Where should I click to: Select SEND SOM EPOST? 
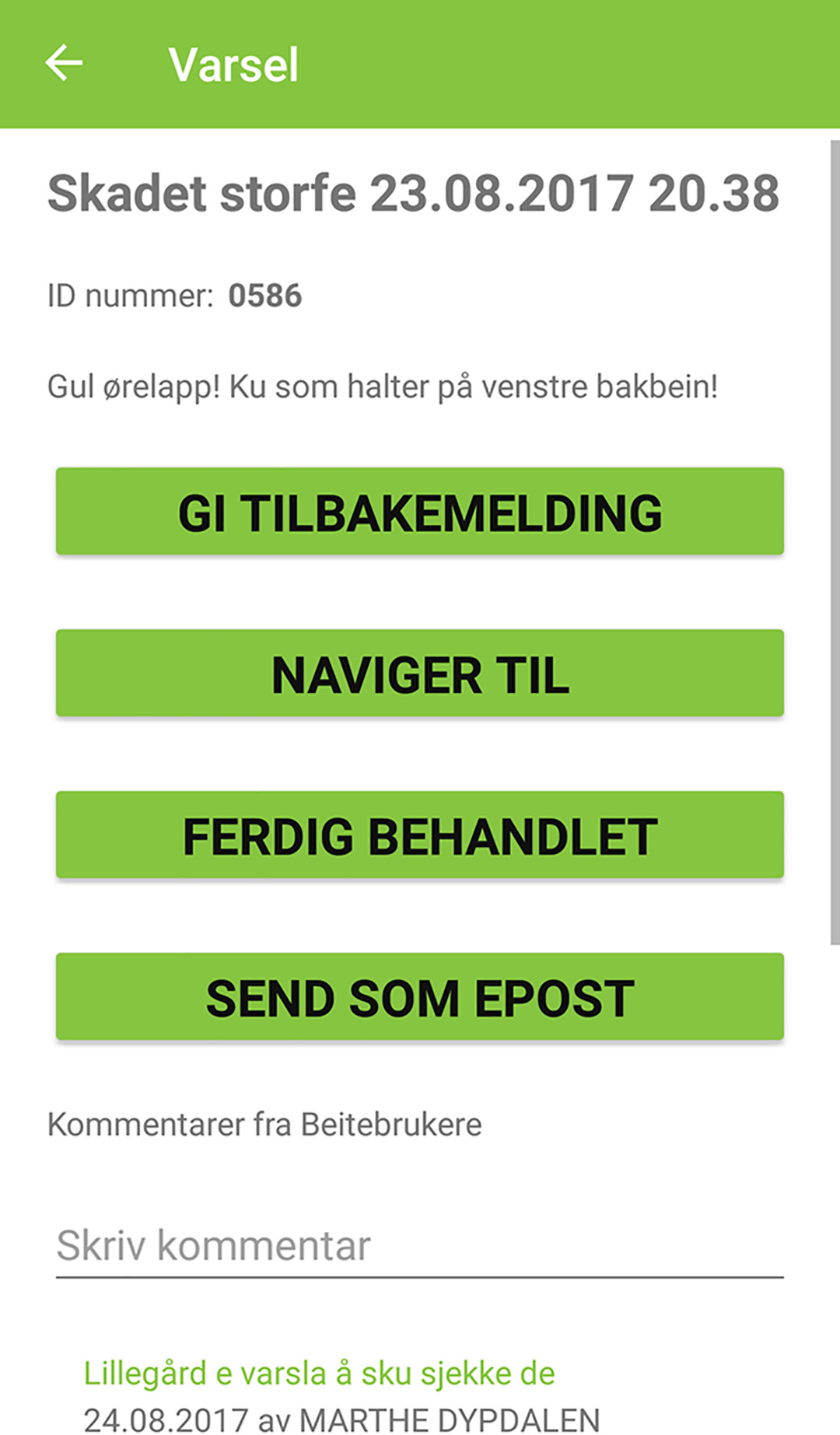pyautogui.click(x=419, y=997)
